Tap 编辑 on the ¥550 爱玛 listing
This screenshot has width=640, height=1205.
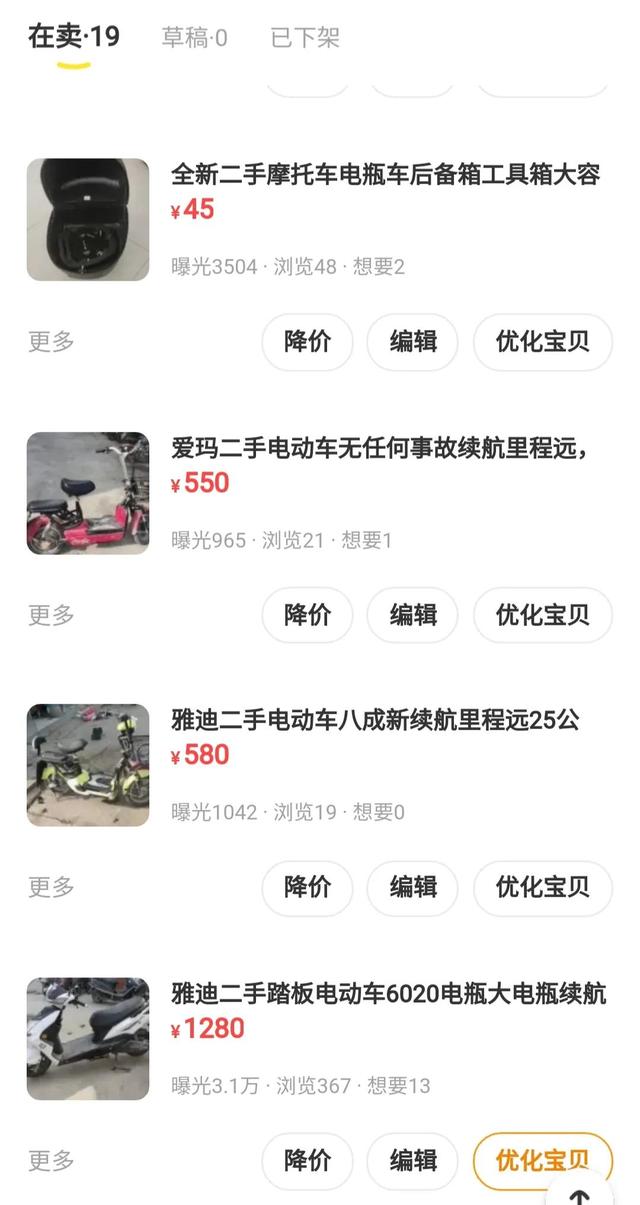(412, 614)
